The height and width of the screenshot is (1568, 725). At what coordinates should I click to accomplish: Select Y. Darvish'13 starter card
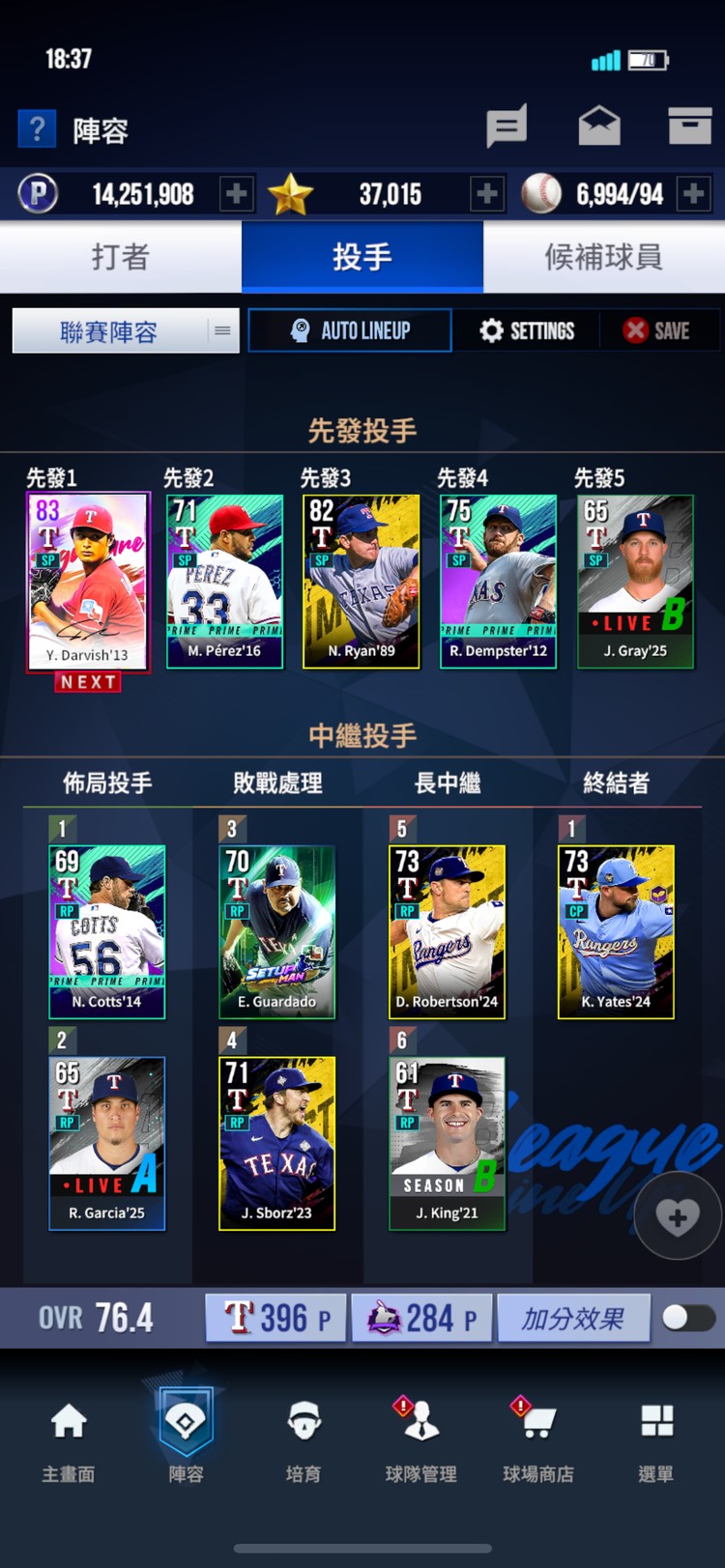point(88,581)
